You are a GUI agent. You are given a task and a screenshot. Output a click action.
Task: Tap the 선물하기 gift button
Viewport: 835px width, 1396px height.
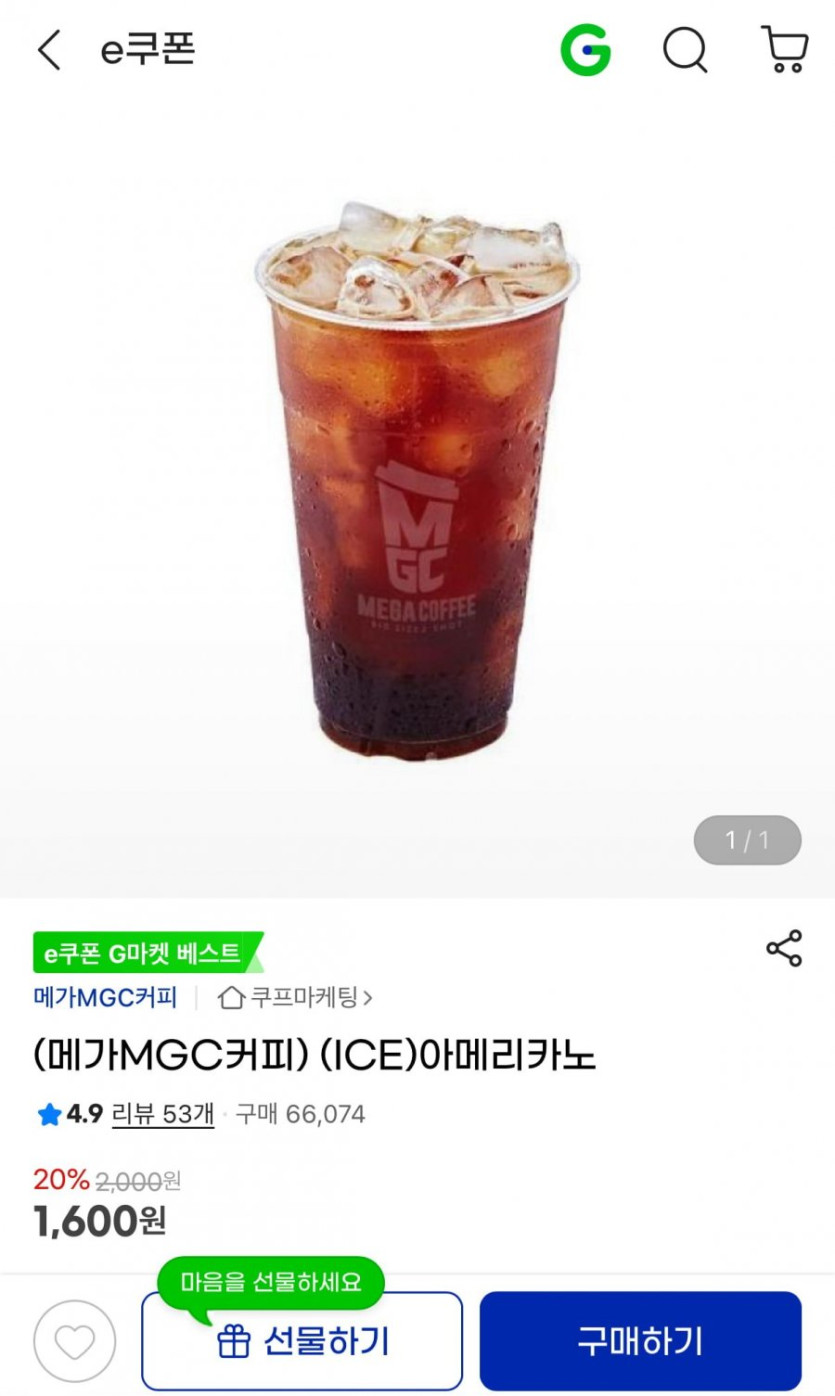[x=302, y=1341]
